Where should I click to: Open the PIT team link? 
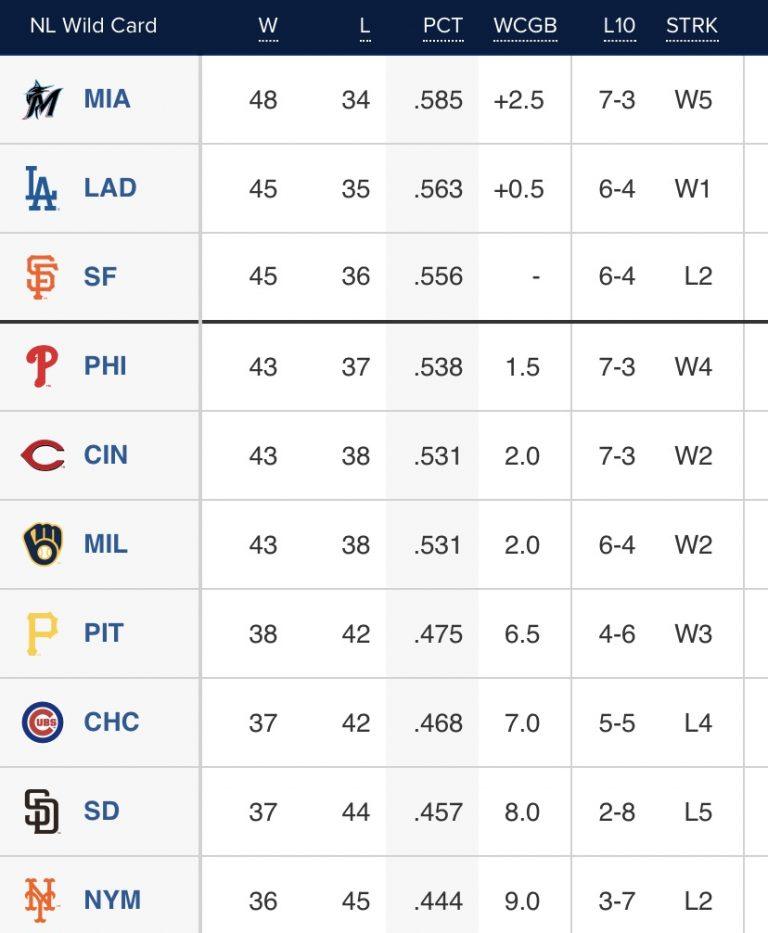[x=103, y=633]
